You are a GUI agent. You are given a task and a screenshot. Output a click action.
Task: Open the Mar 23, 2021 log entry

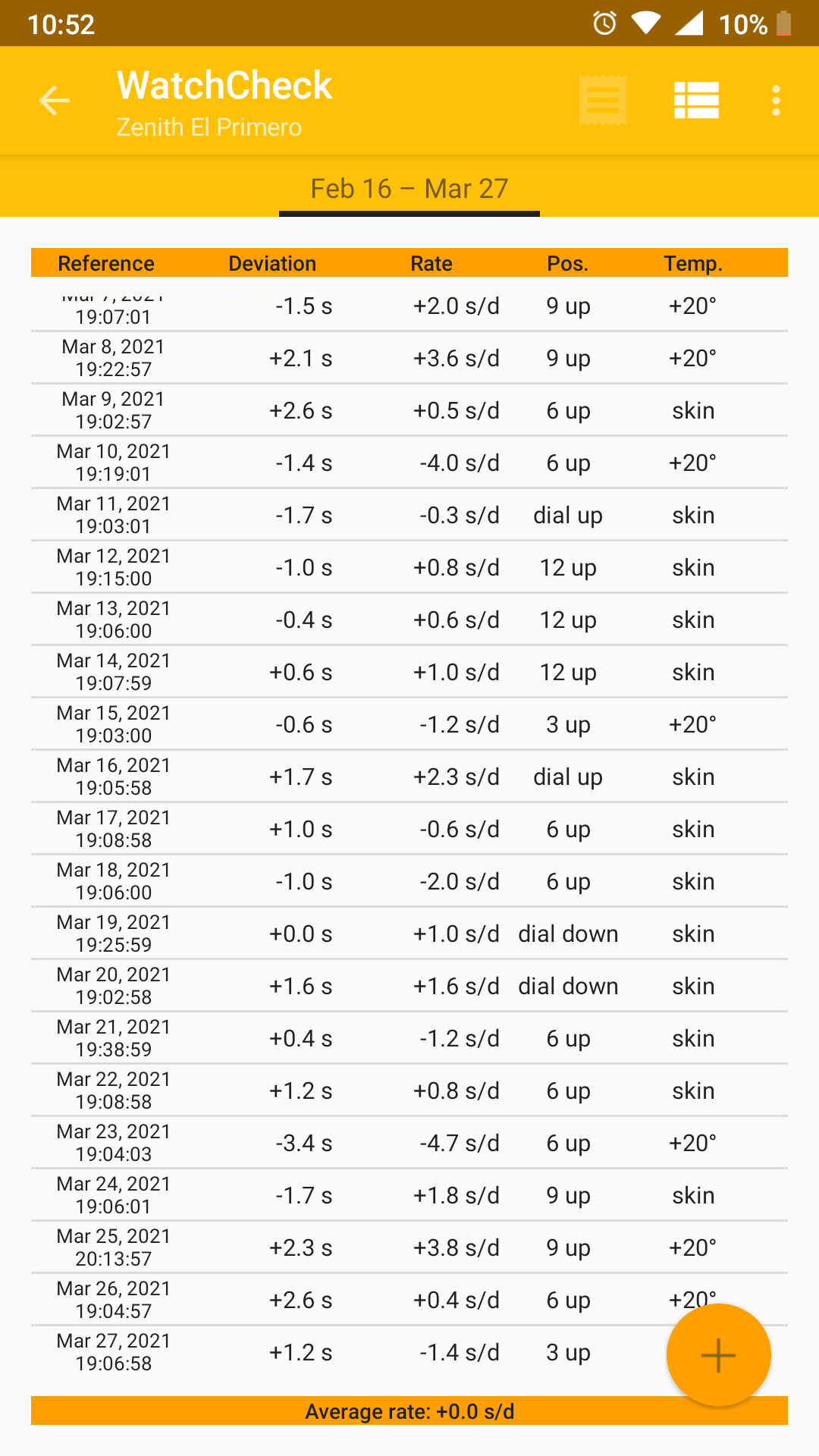[x=409, y=1143]
